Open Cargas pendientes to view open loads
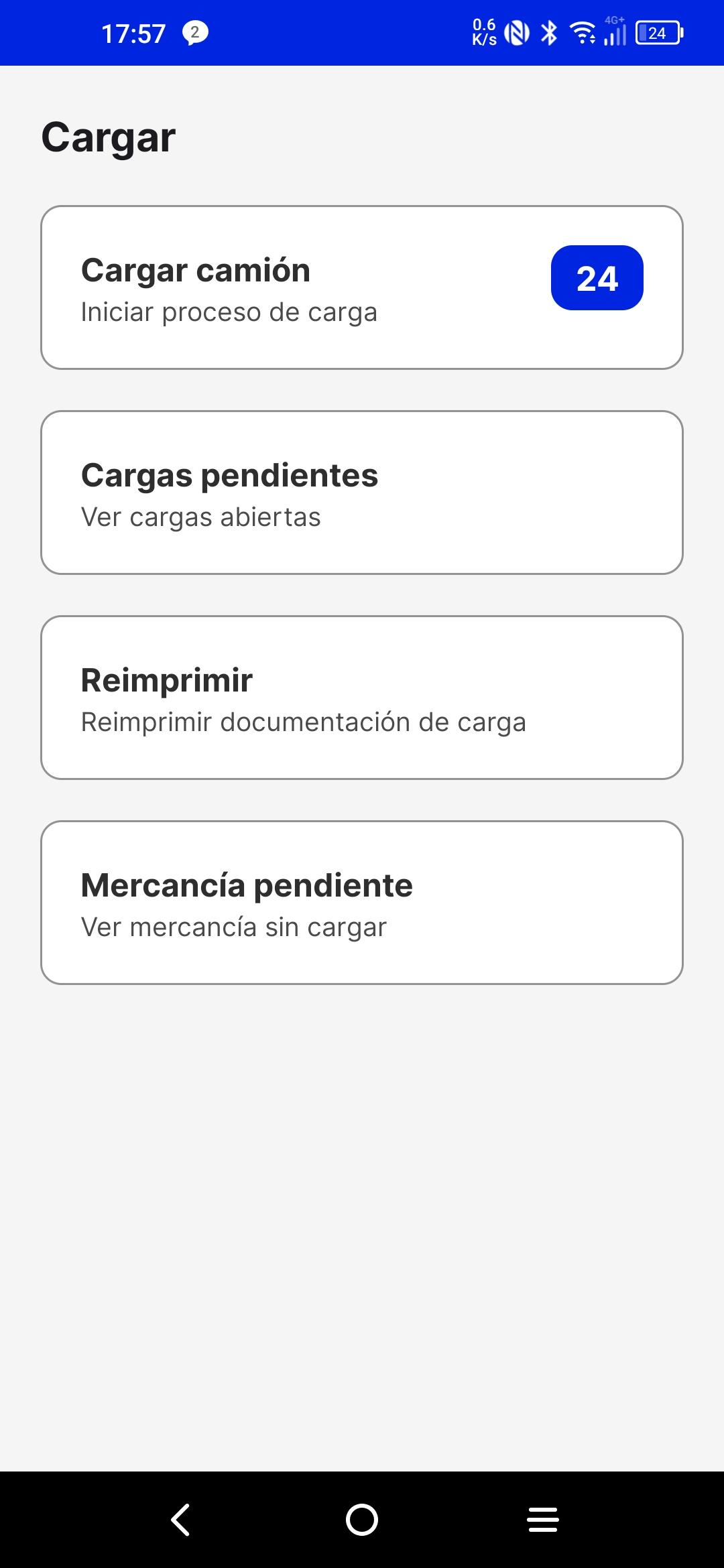This screenshot has height=1568, width=724. point(362,493)
